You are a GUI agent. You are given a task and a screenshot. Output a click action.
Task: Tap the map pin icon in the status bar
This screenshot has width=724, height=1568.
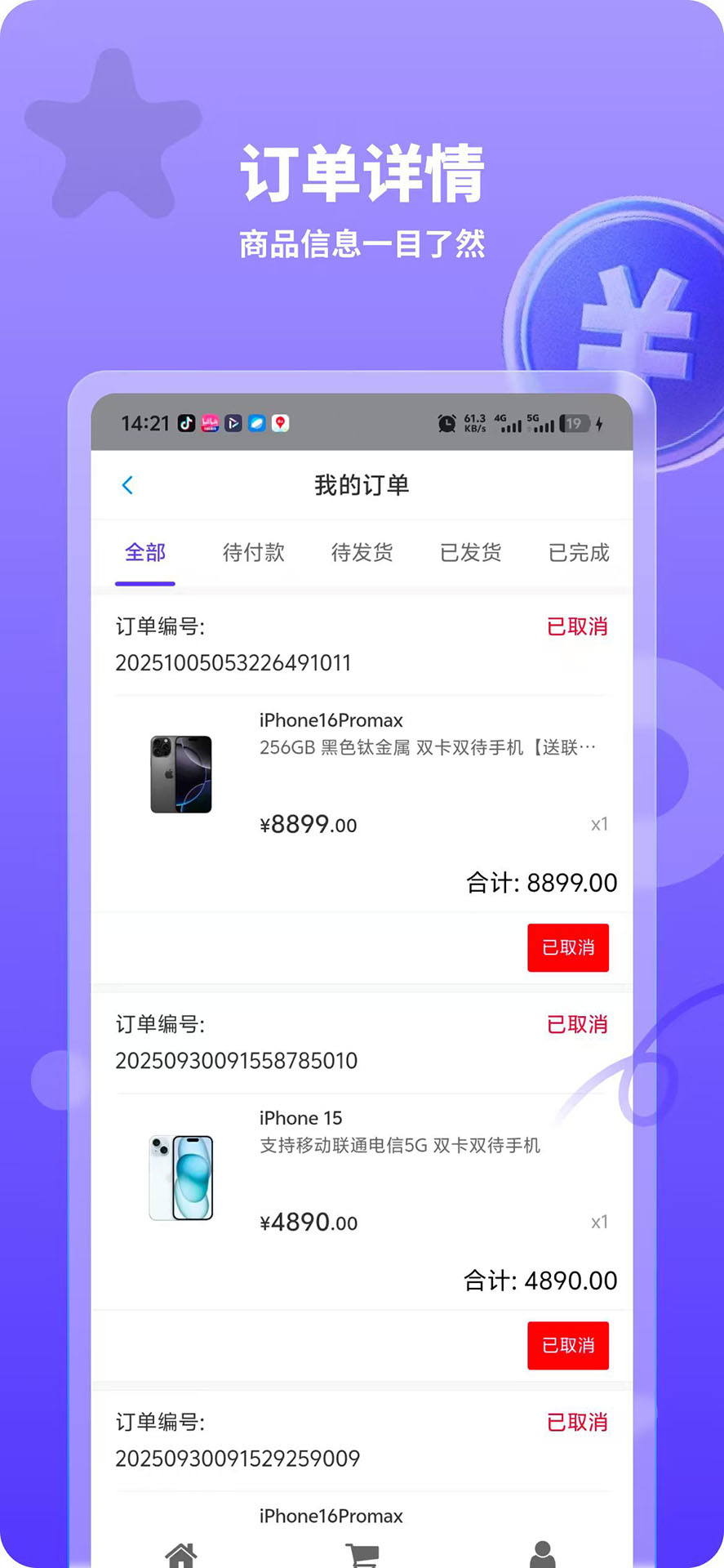click(280, 423)
